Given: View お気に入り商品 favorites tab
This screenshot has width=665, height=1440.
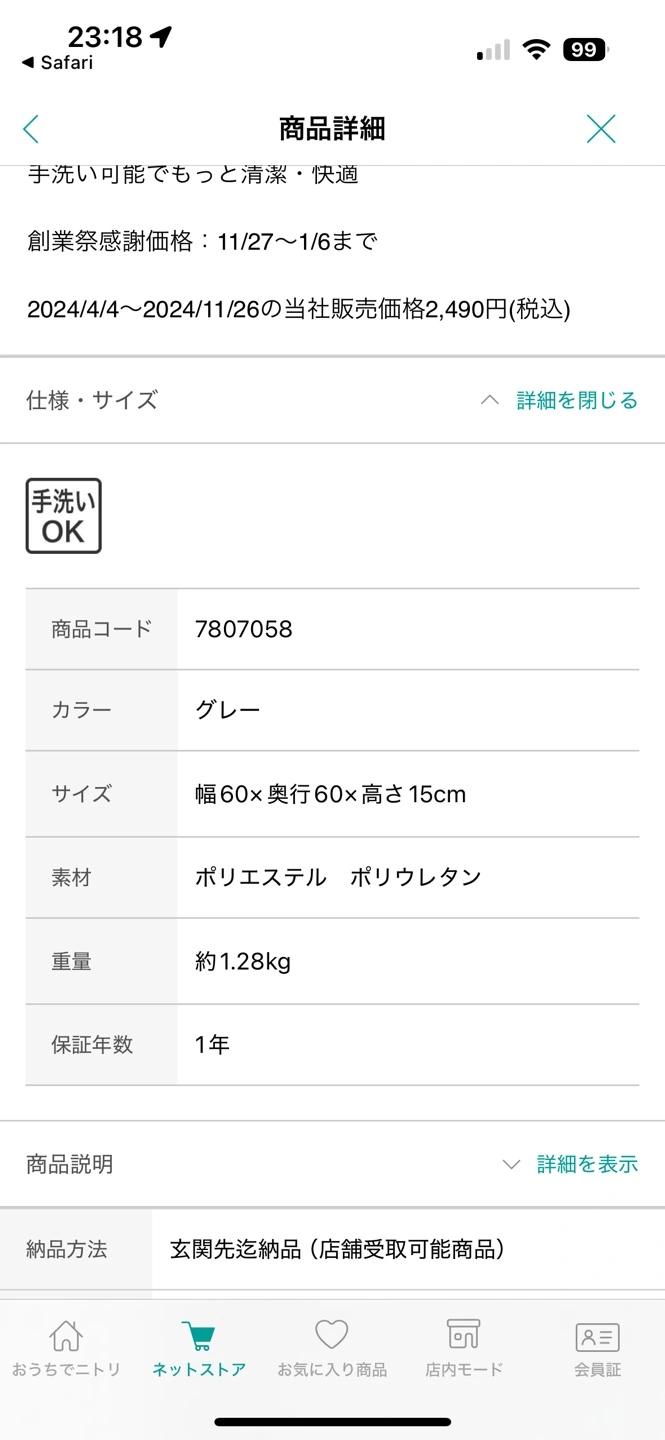Looking at the screenshot, I should tap(332, 1348).
